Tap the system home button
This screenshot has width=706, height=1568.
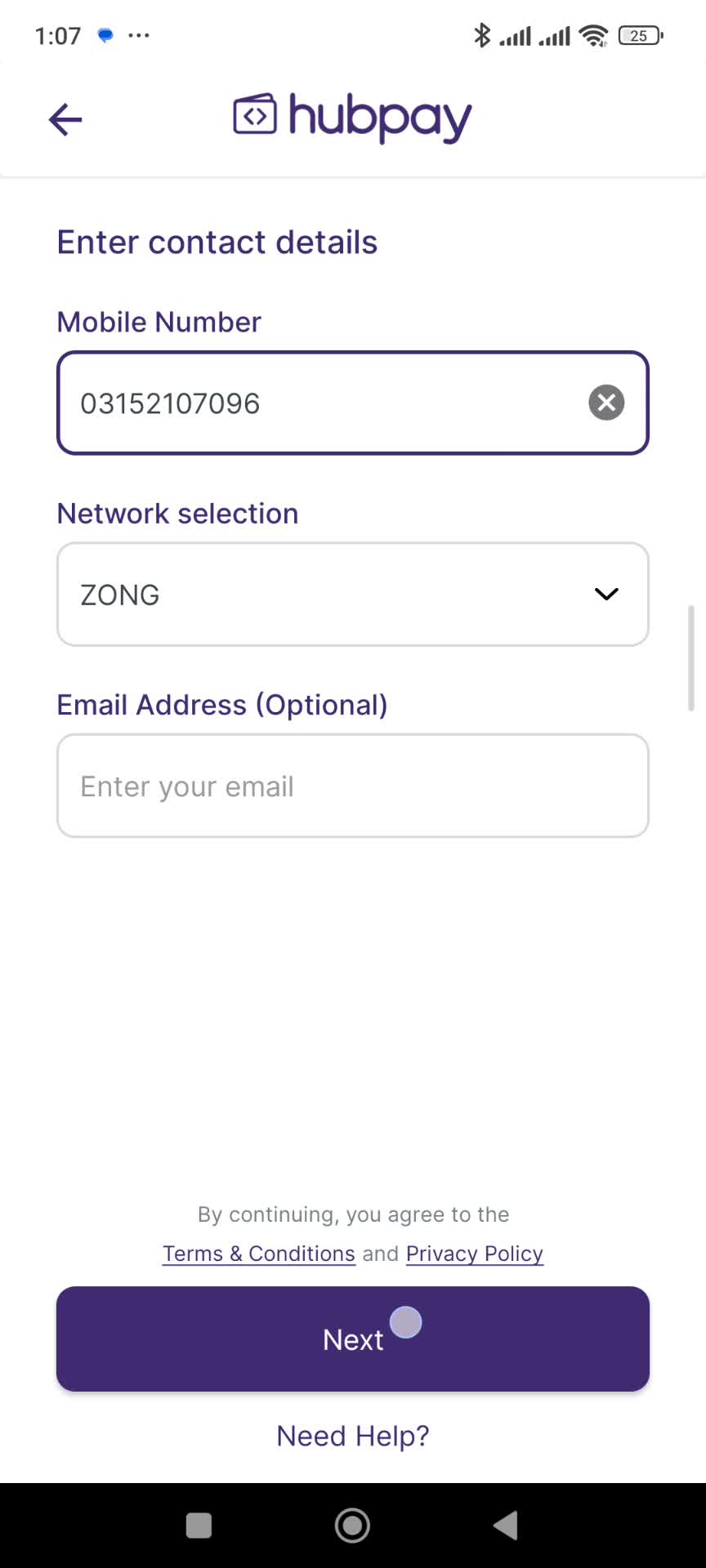pyautogui.click(x=353, y=1525)
